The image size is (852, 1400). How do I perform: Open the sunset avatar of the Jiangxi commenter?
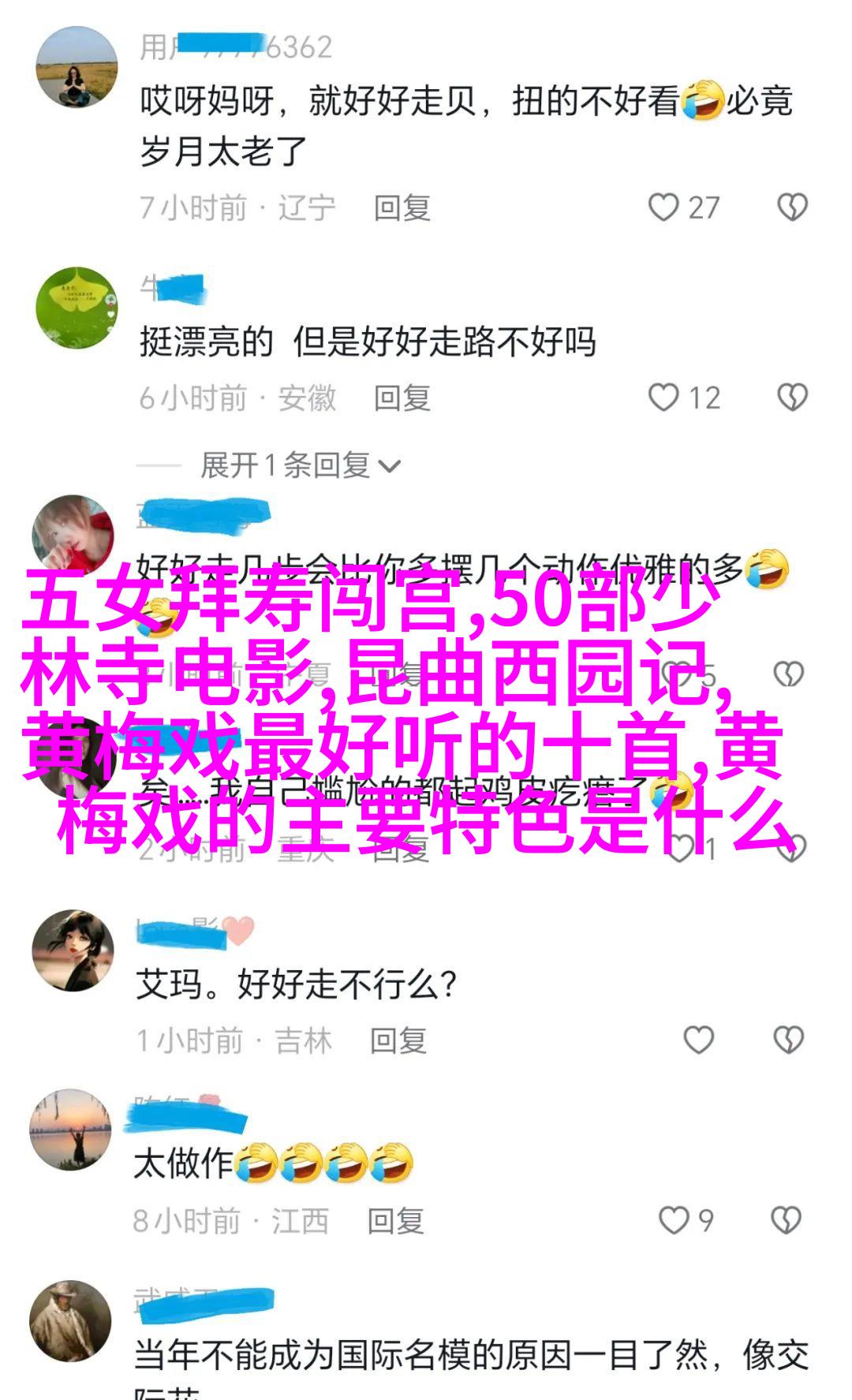tap(71, 1129)
